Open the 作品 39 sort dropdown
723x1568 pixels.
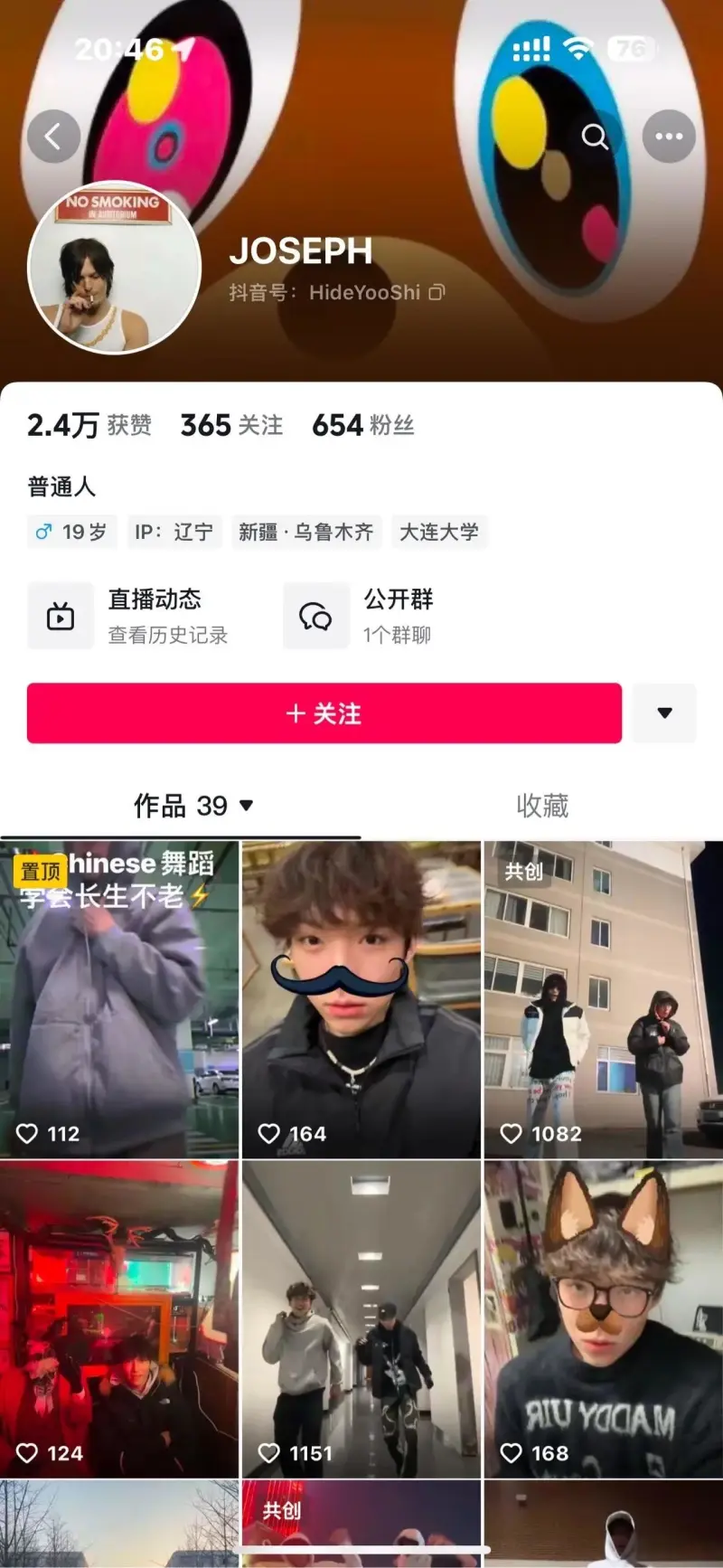(193, 805)
